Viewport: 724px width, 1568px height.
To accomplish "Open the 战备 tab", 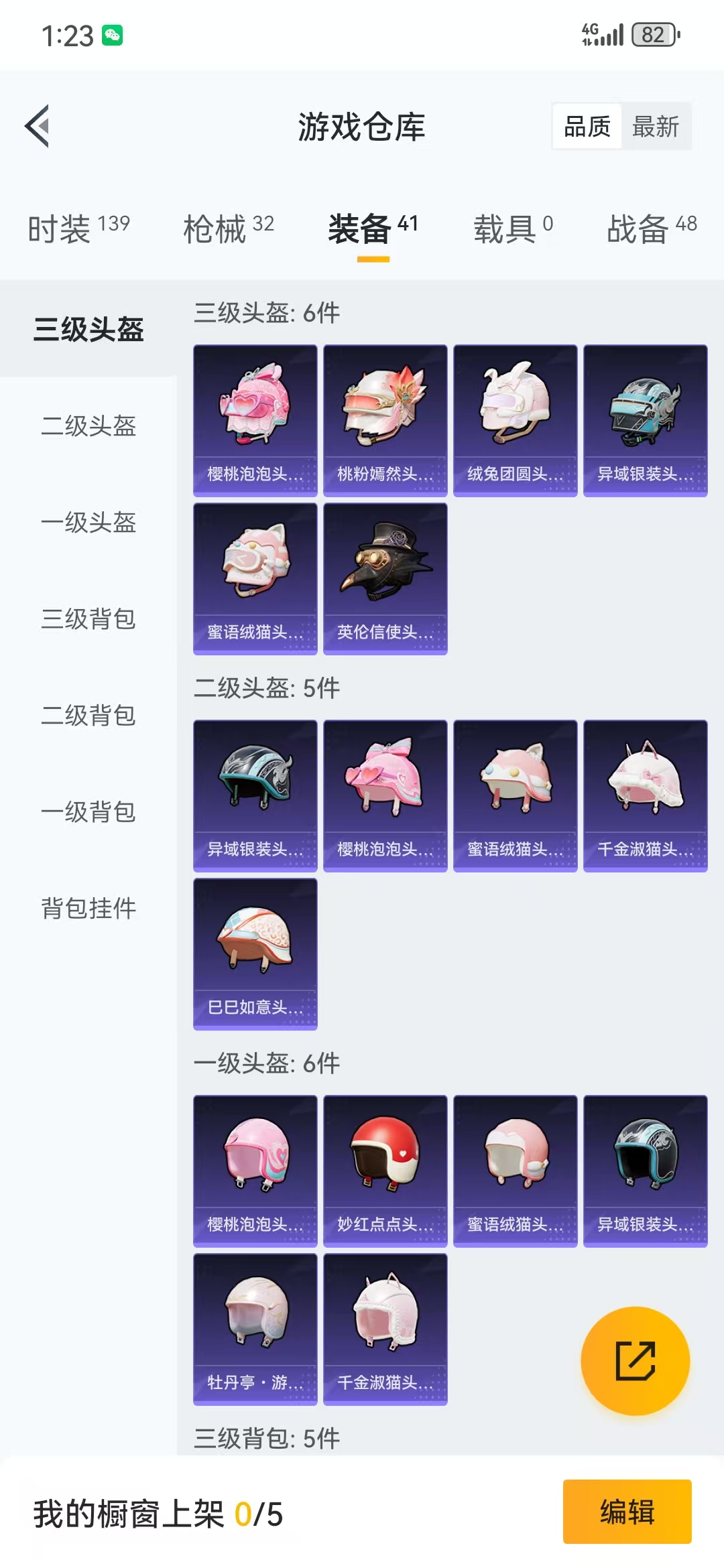I will click(x=652, y=228).
